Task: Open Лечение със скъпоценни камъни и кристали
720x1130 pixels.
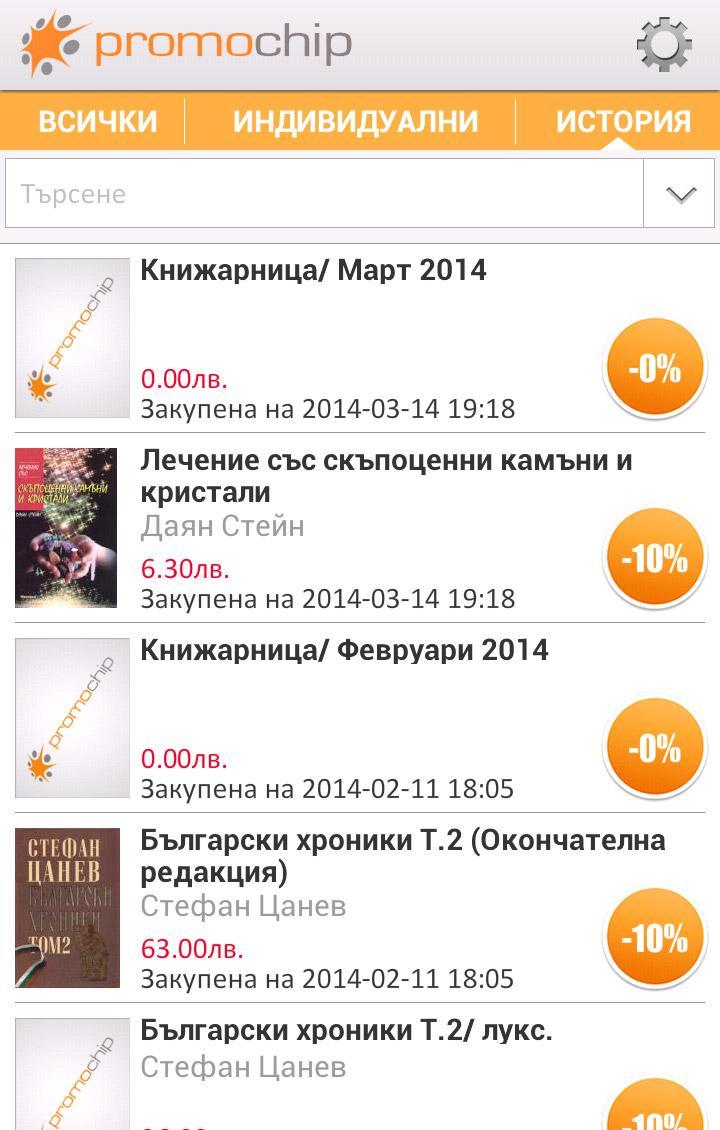Action: (386, 476)
